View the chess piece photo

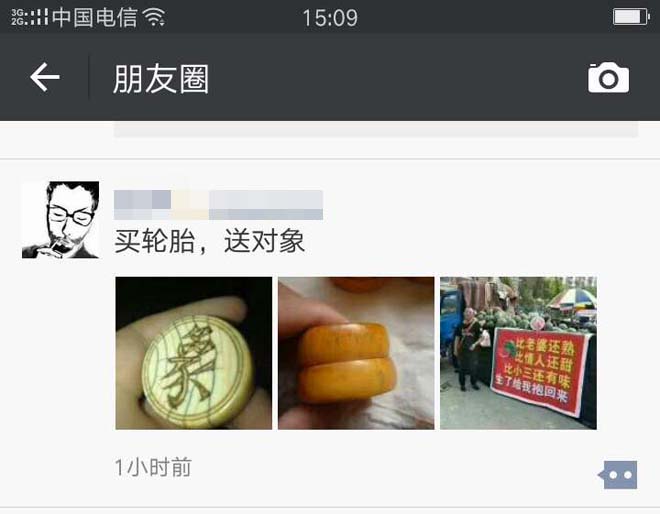point(194,353)
